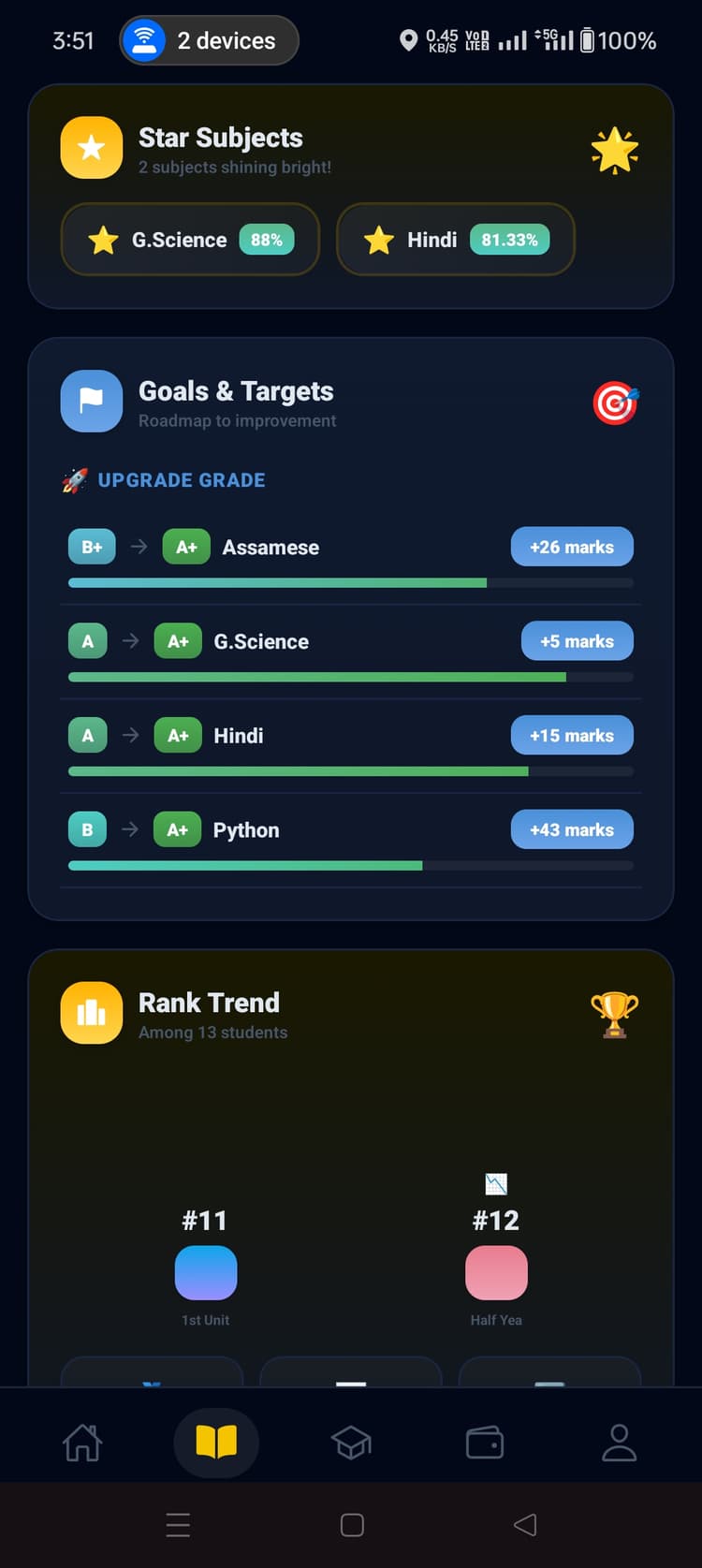Tap the declining chart icon above rank #12
Viewport: 702px width, 1568px height.
point(495,1183)
